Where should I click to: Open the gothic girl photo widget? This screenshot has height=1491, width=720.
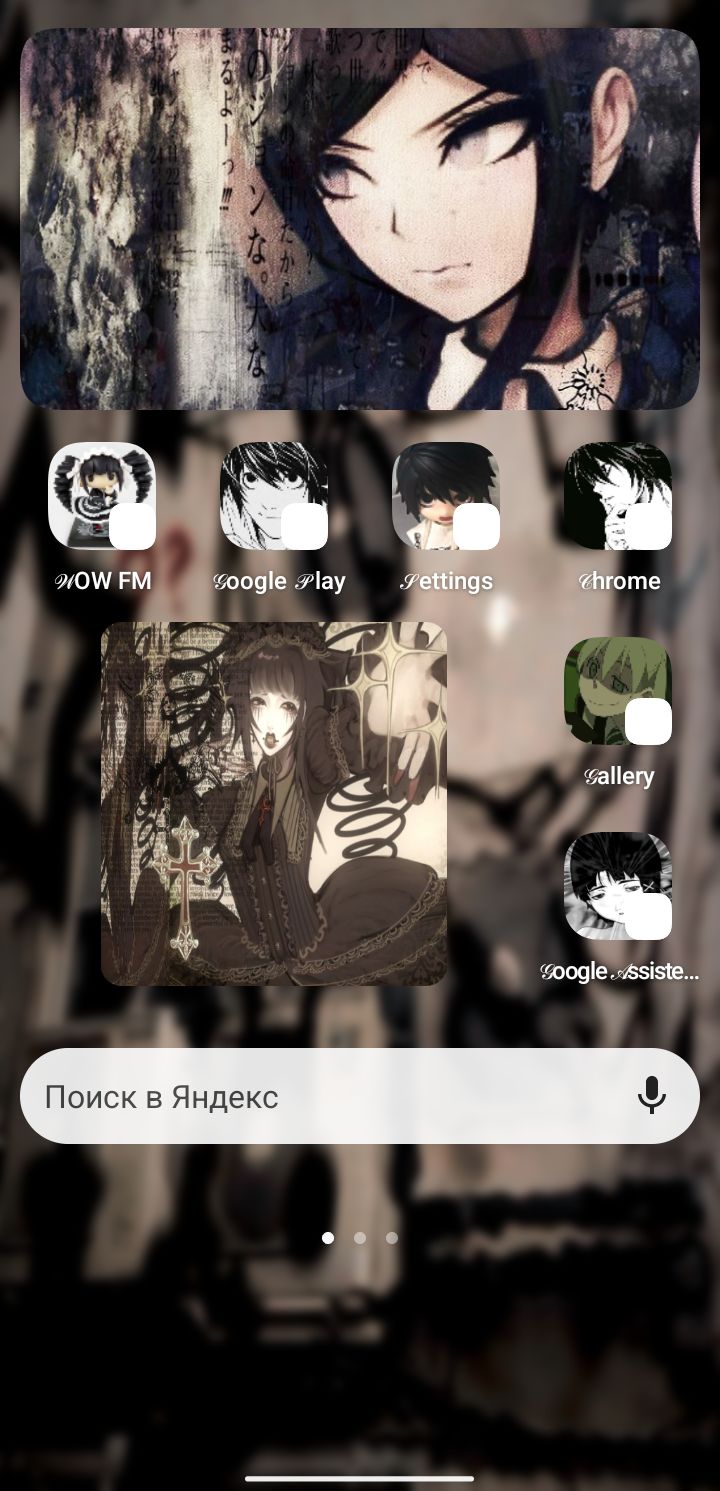click(274, 803)
